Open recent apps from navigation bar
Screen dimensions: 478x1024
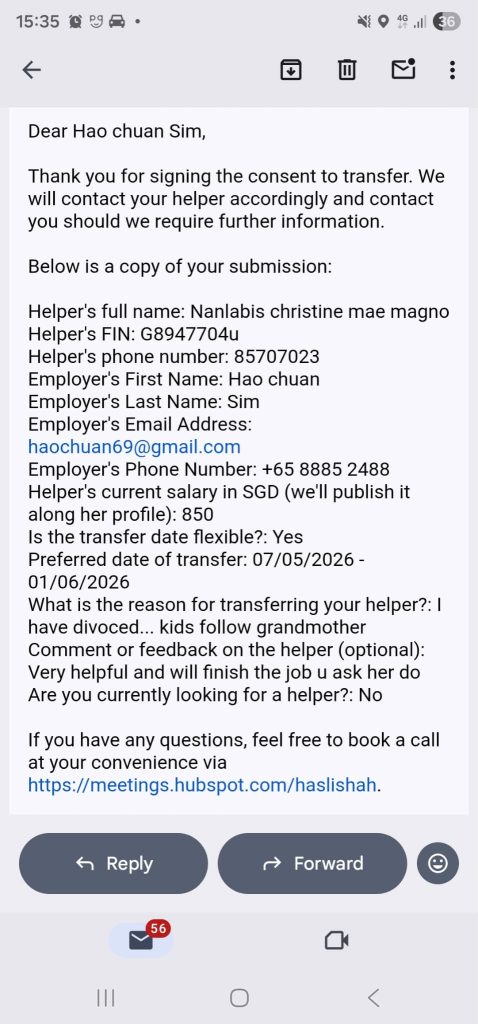(x=105, y=997)
